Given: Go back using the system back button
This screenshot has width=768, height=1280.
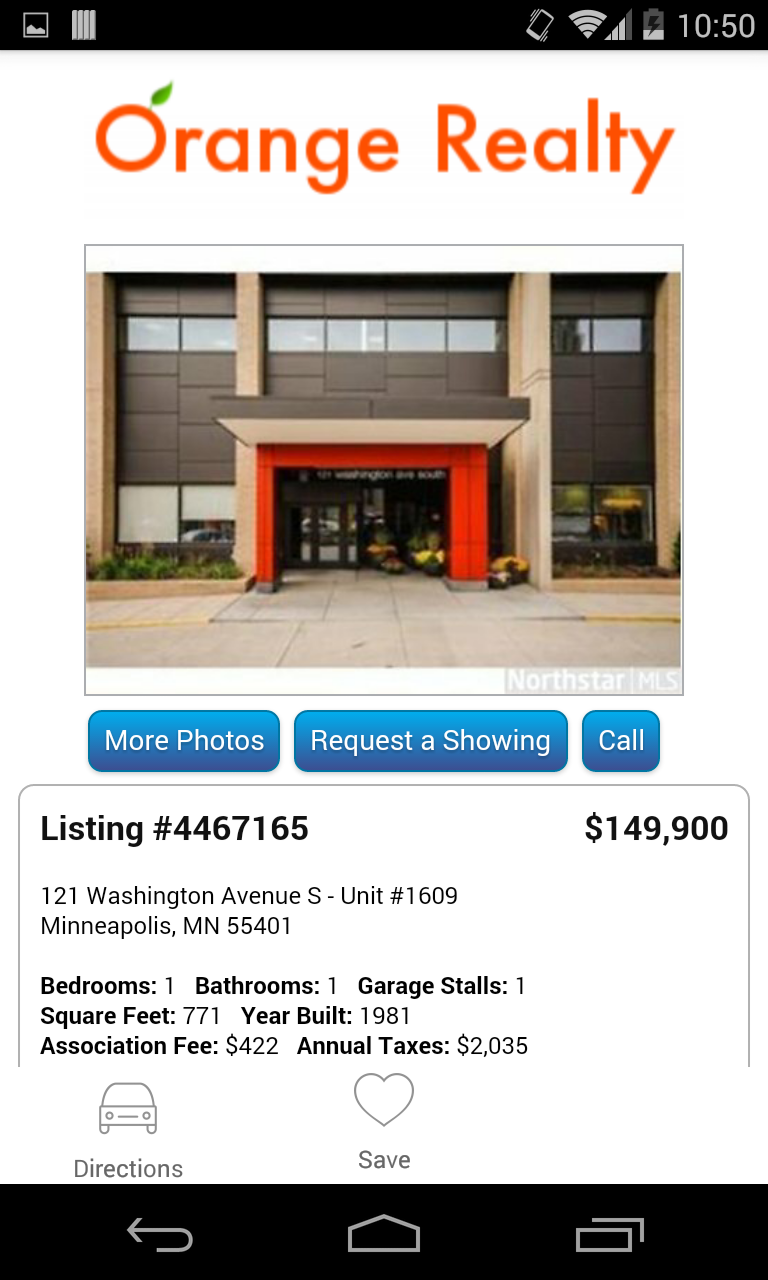Looking at the screenshot, I should tap(160, 1235).
